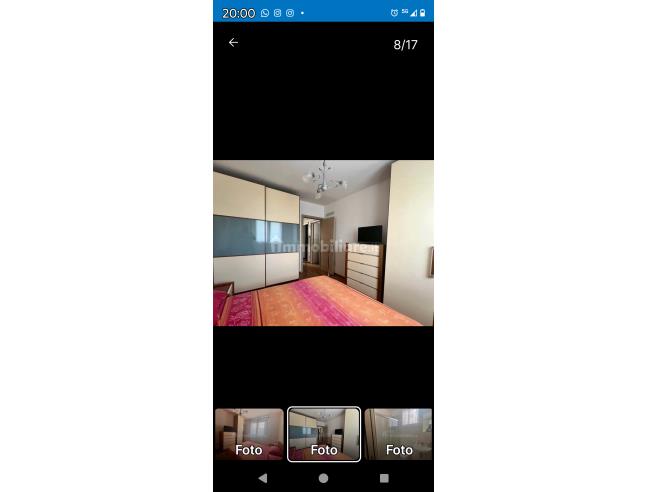The width and height of the screenshot is (648, 492).
Task: Select the last Foto thumbnail on right
Action: pyautogui.click(x=398, y=434)
